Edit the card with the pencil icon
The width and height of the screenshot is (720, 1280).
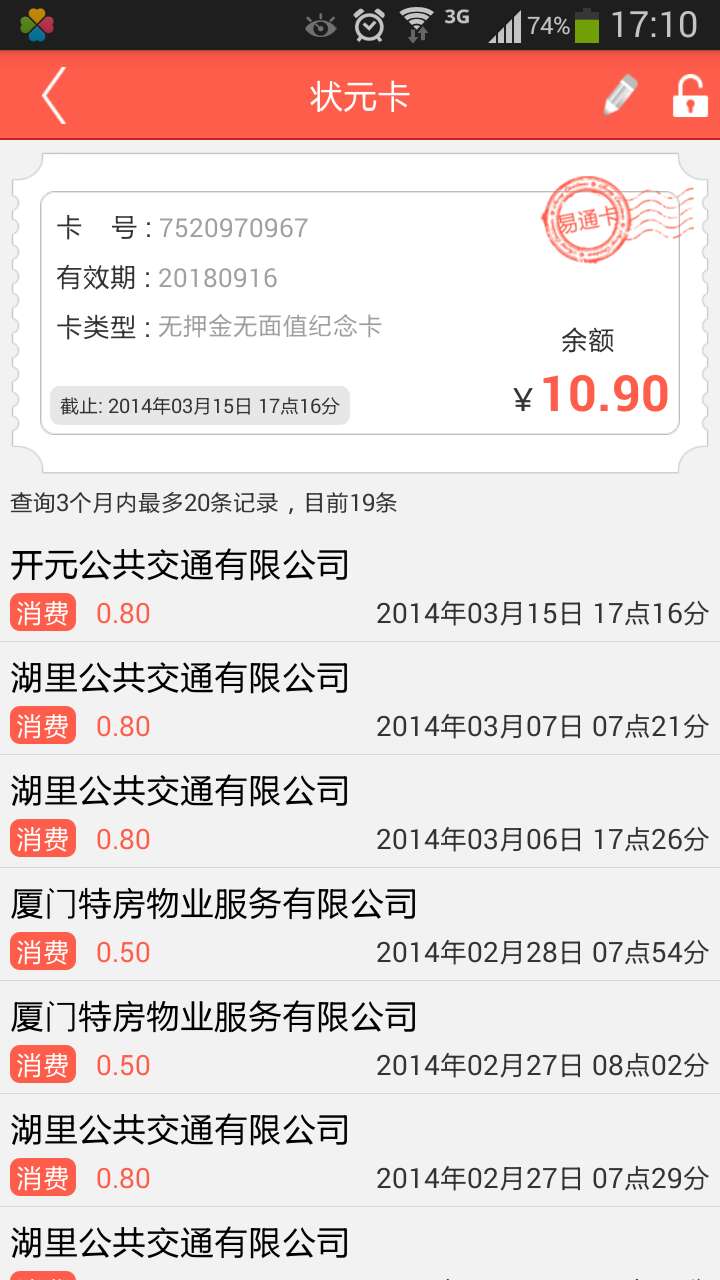(x=620, y=96)
